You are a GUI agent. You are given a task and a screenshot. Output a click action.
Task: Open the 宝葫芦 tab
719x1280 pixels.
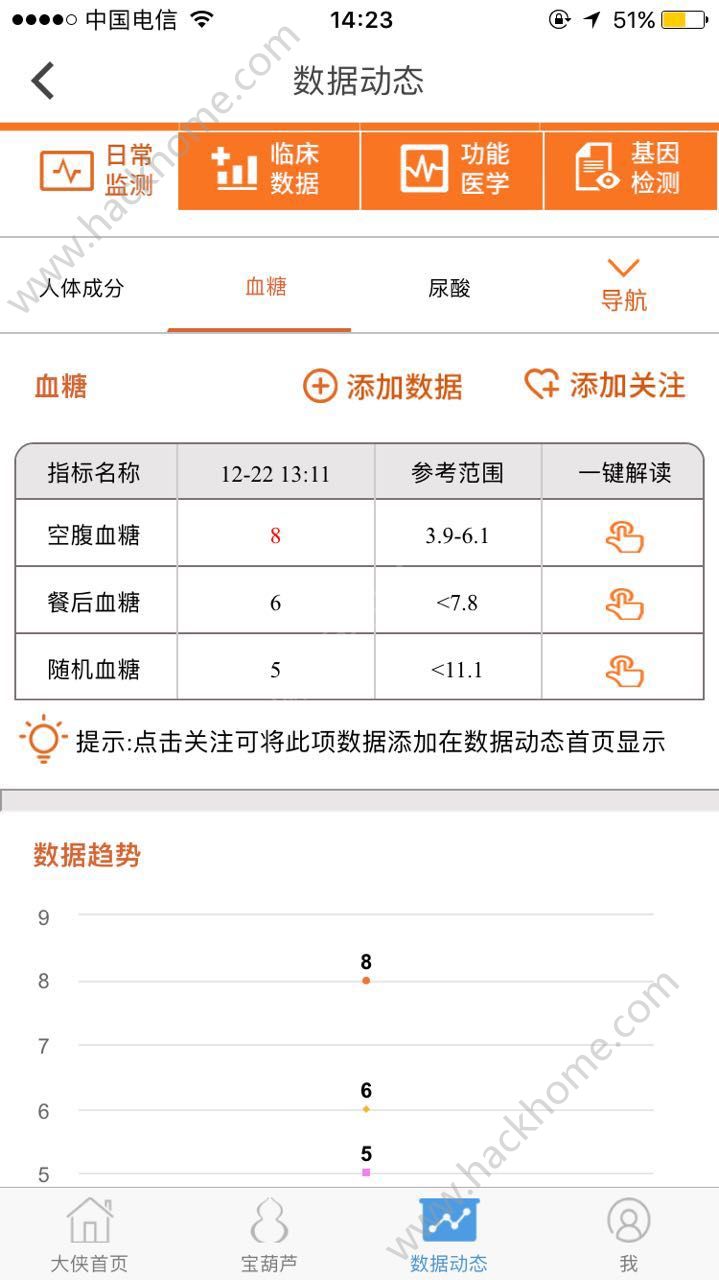click(x=269, y=1235)
